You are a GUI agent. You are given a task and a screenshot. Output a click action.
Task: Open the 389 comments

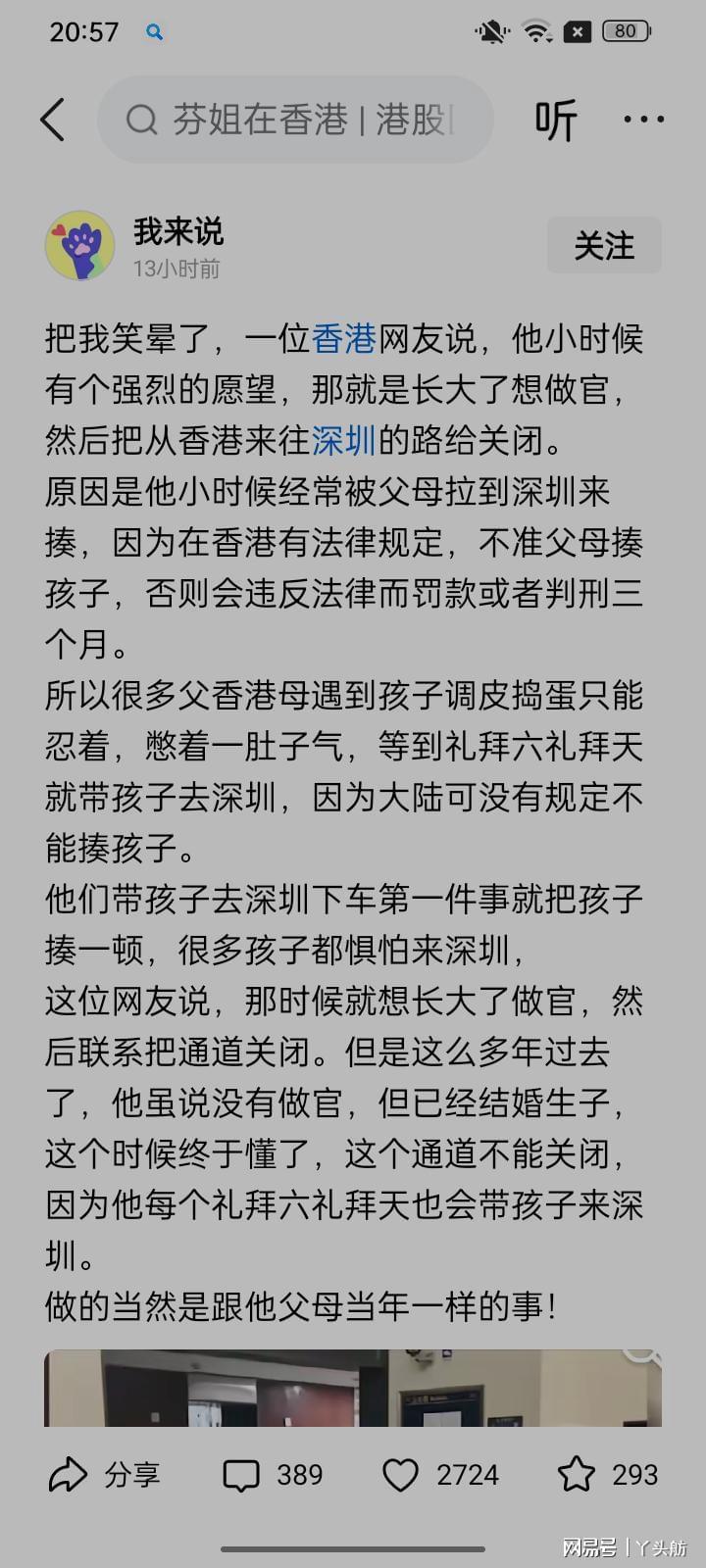pos(273,1475)
